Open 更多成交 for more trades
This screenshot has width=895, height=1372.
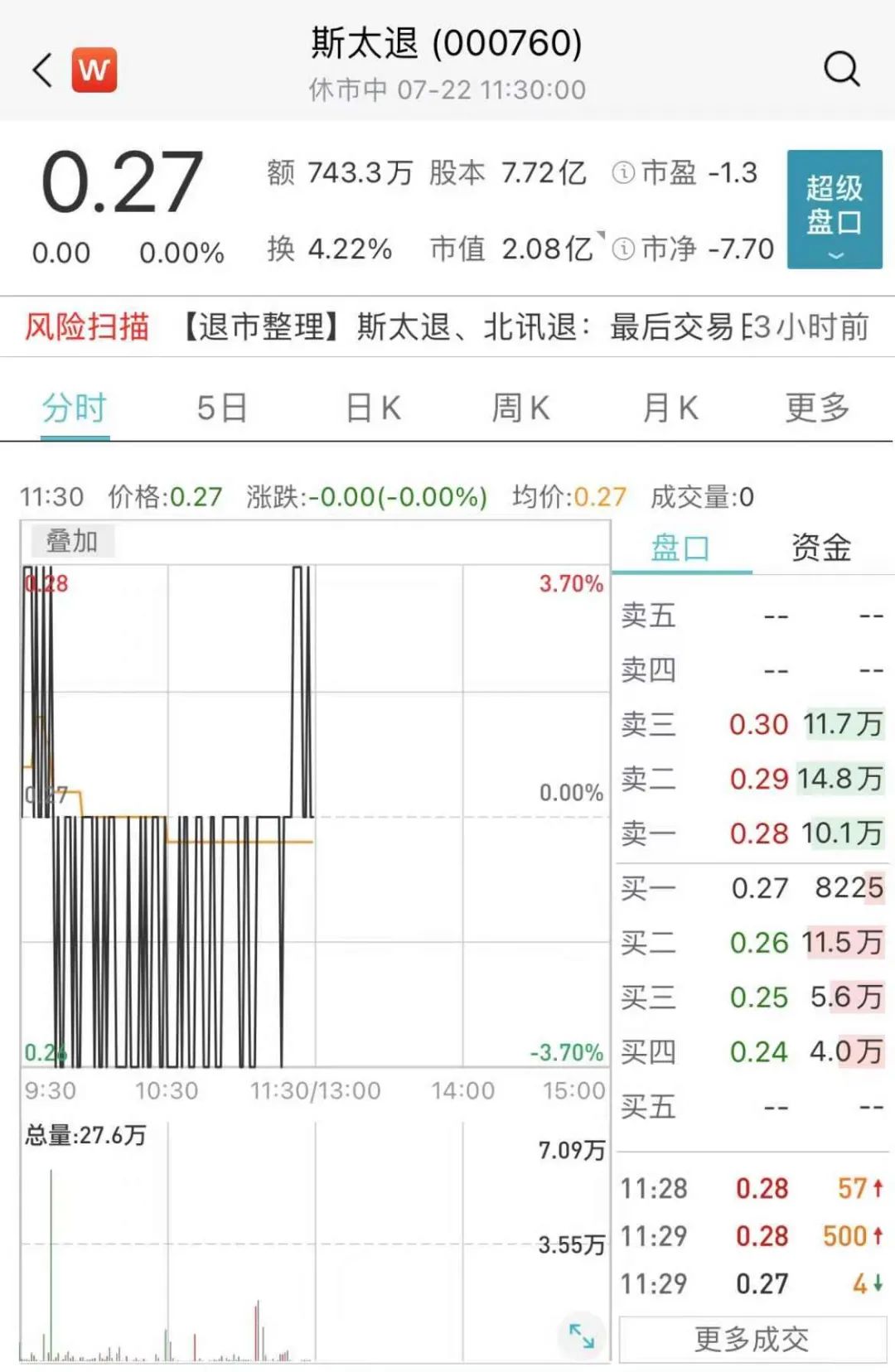point(752,1339)
